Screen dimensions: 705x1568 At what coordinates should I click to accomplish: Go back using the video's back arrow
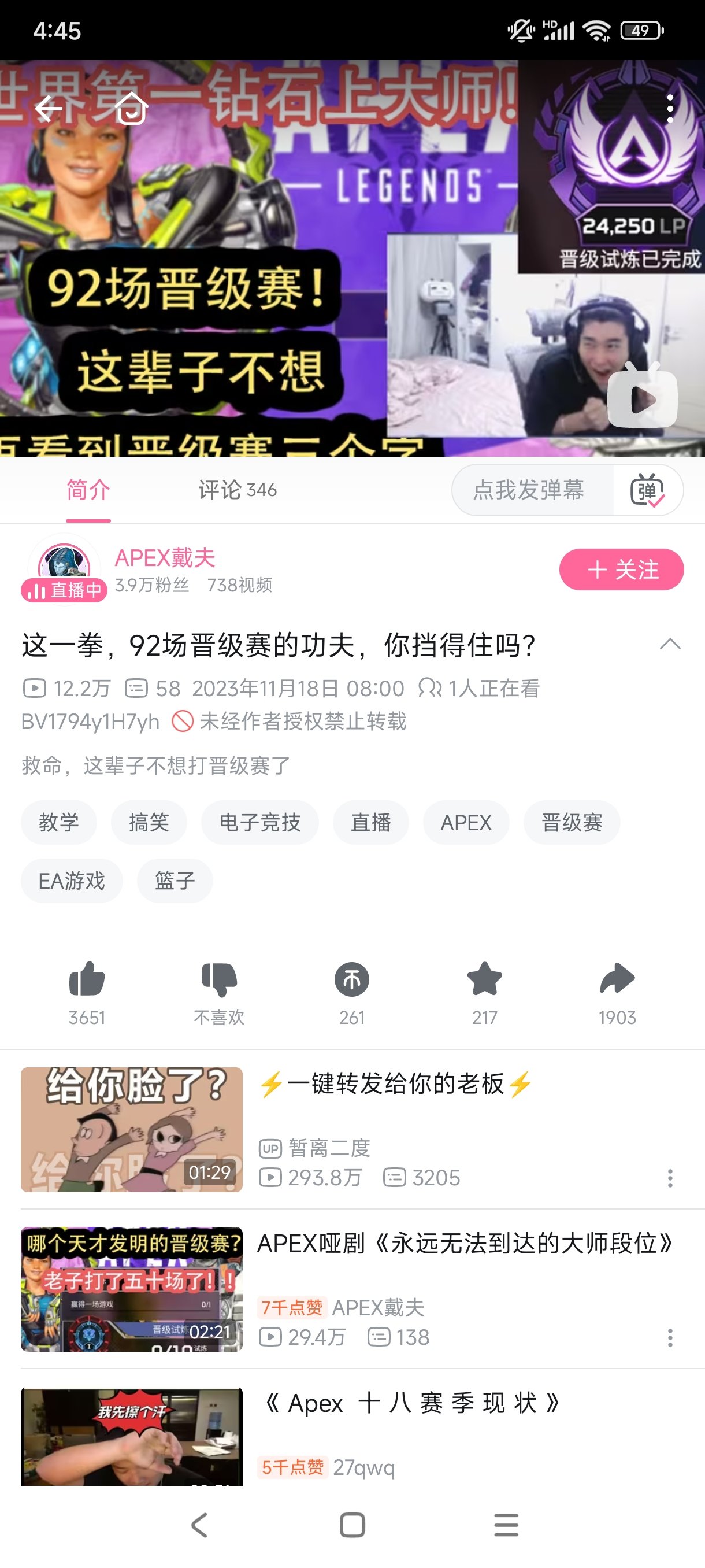point(49,109)
